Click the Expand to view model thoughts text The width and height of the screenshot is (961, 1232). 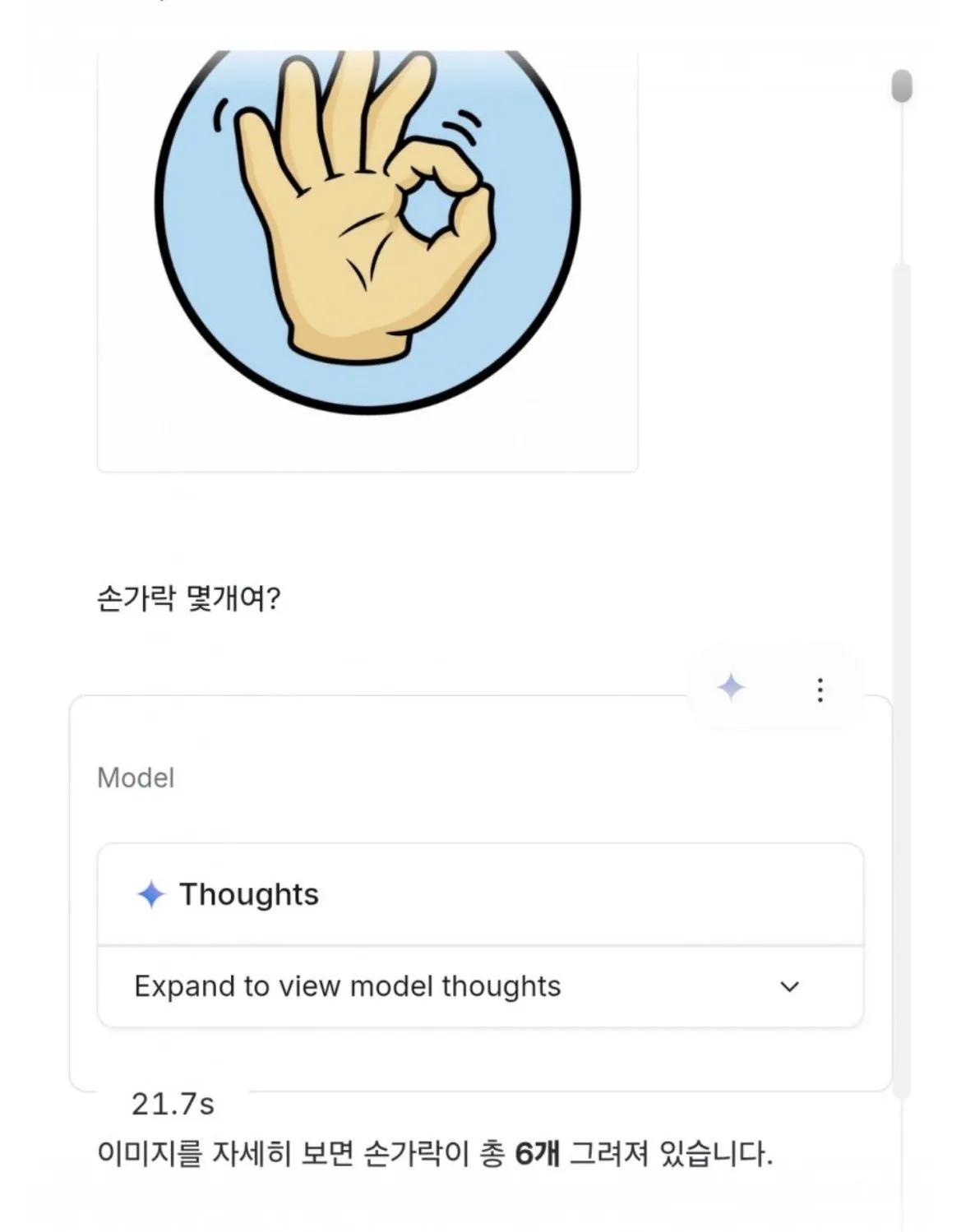tap(346, 987)
